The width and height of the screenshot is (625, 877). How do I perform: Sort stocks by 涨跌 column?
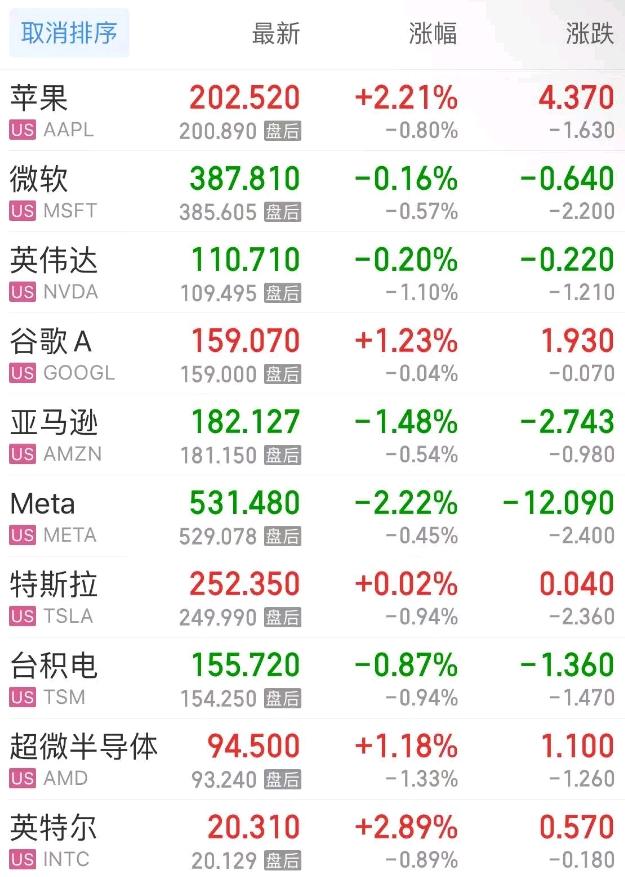[589, 33]
